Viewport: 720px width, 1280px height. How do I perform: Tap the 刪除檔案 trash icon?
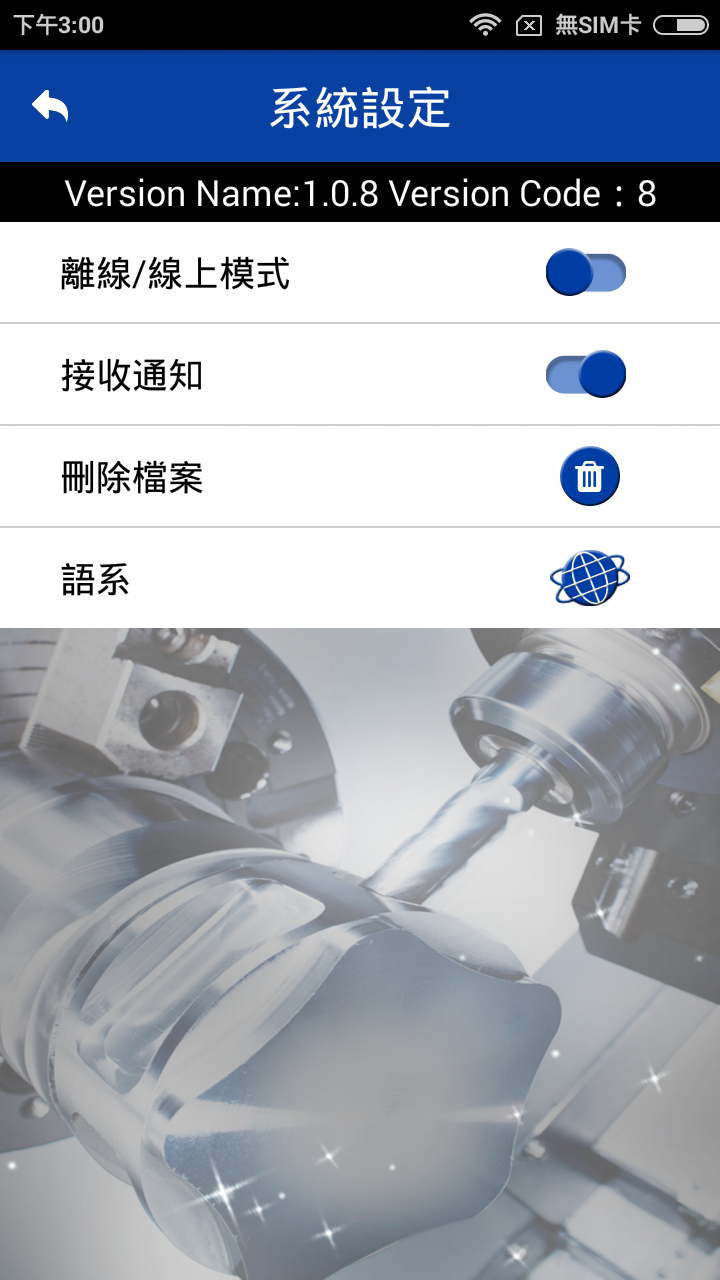click(x=590, y=477)
